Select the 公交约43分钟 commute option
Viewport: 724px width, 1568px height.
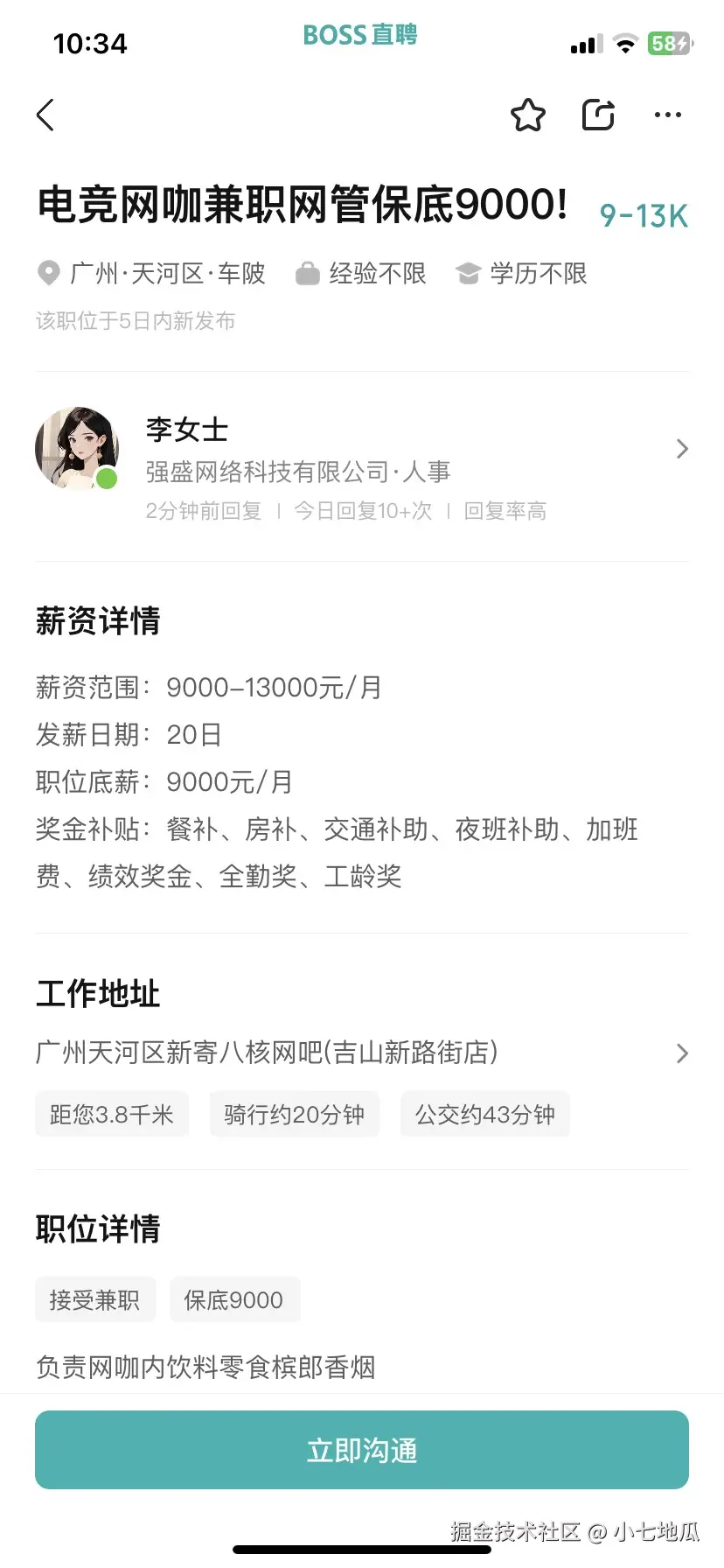pyautogui.click(x=484, y=1114)
